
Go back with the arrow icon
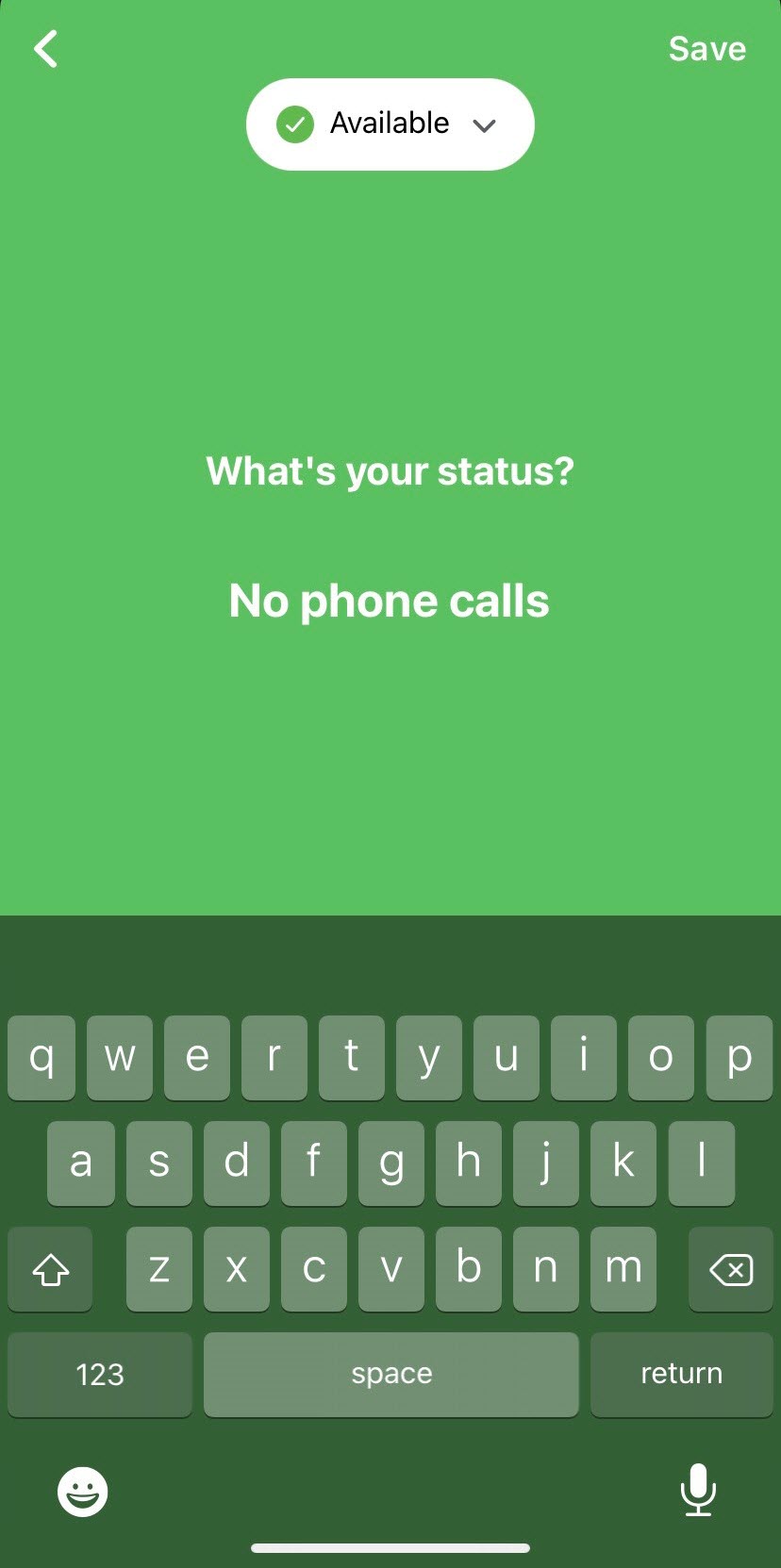(x=45, y=49)
